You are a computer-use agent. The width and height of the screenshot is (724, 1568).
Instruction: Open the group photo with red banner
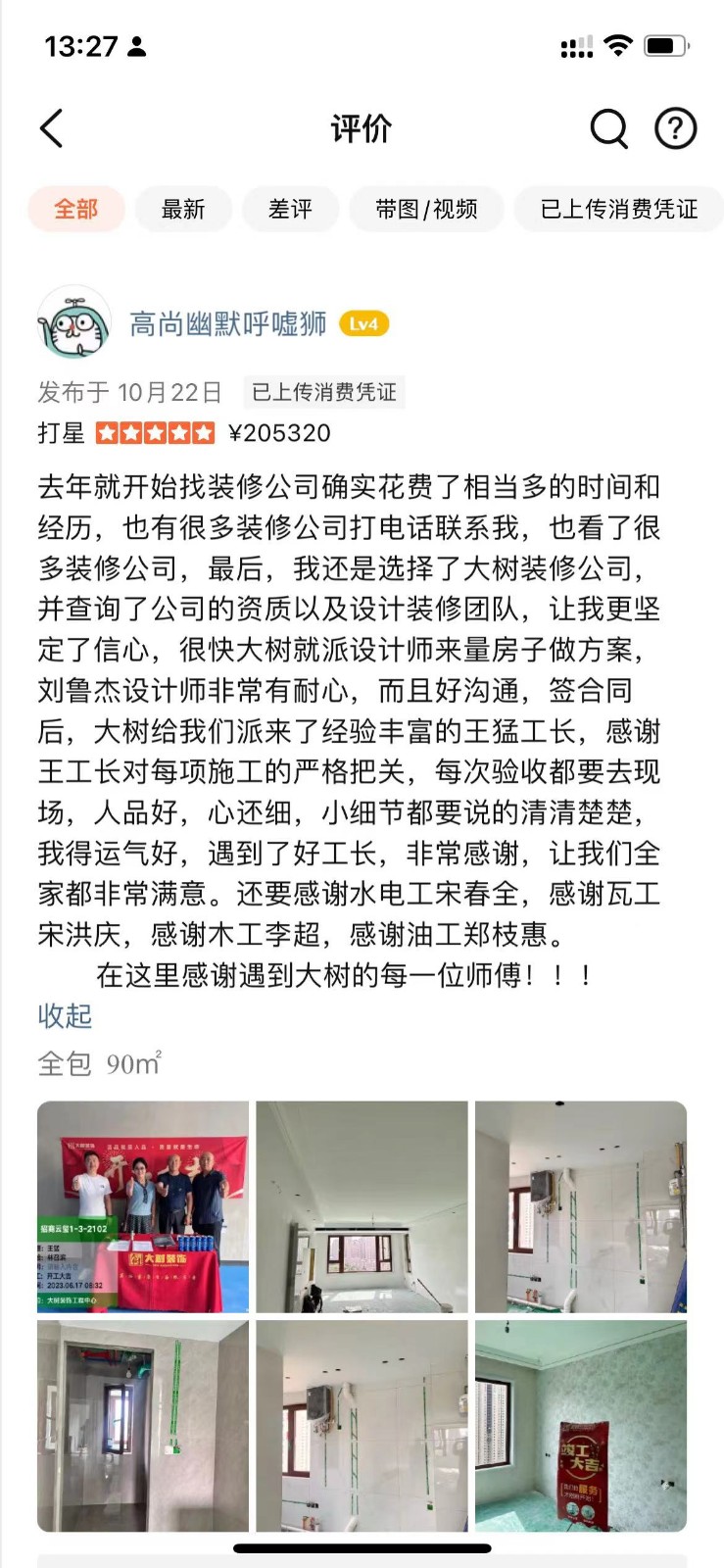(x=143, y=1206)
